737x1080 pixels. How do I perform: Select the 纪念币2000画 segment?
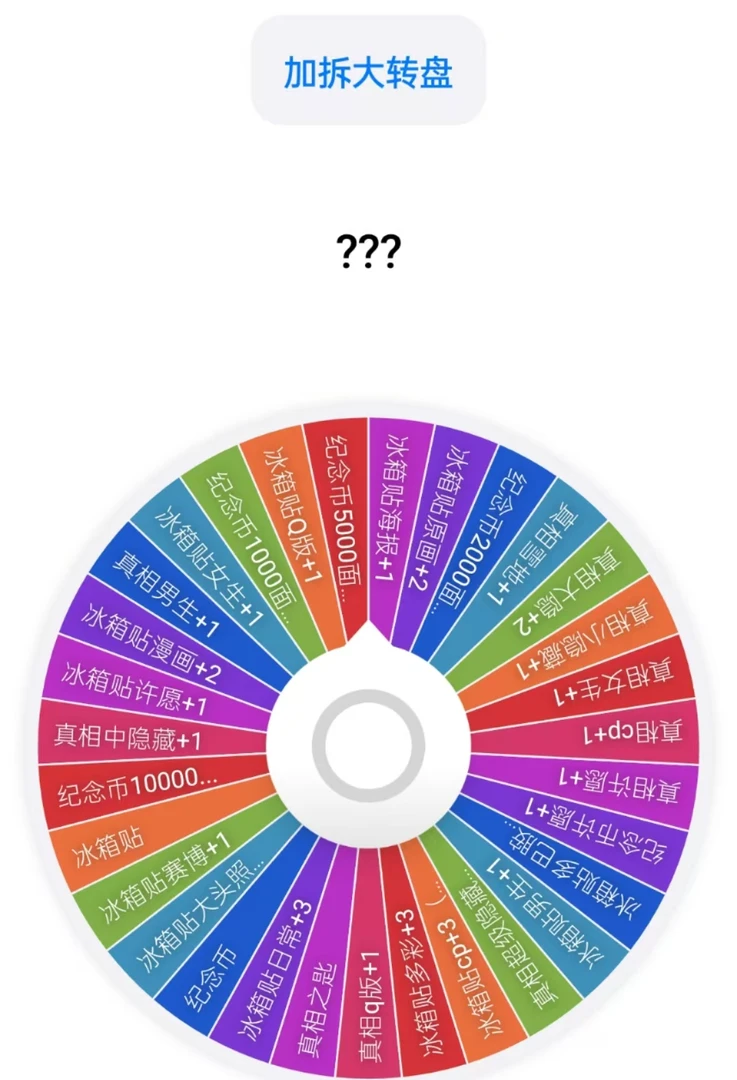point(495,525)
